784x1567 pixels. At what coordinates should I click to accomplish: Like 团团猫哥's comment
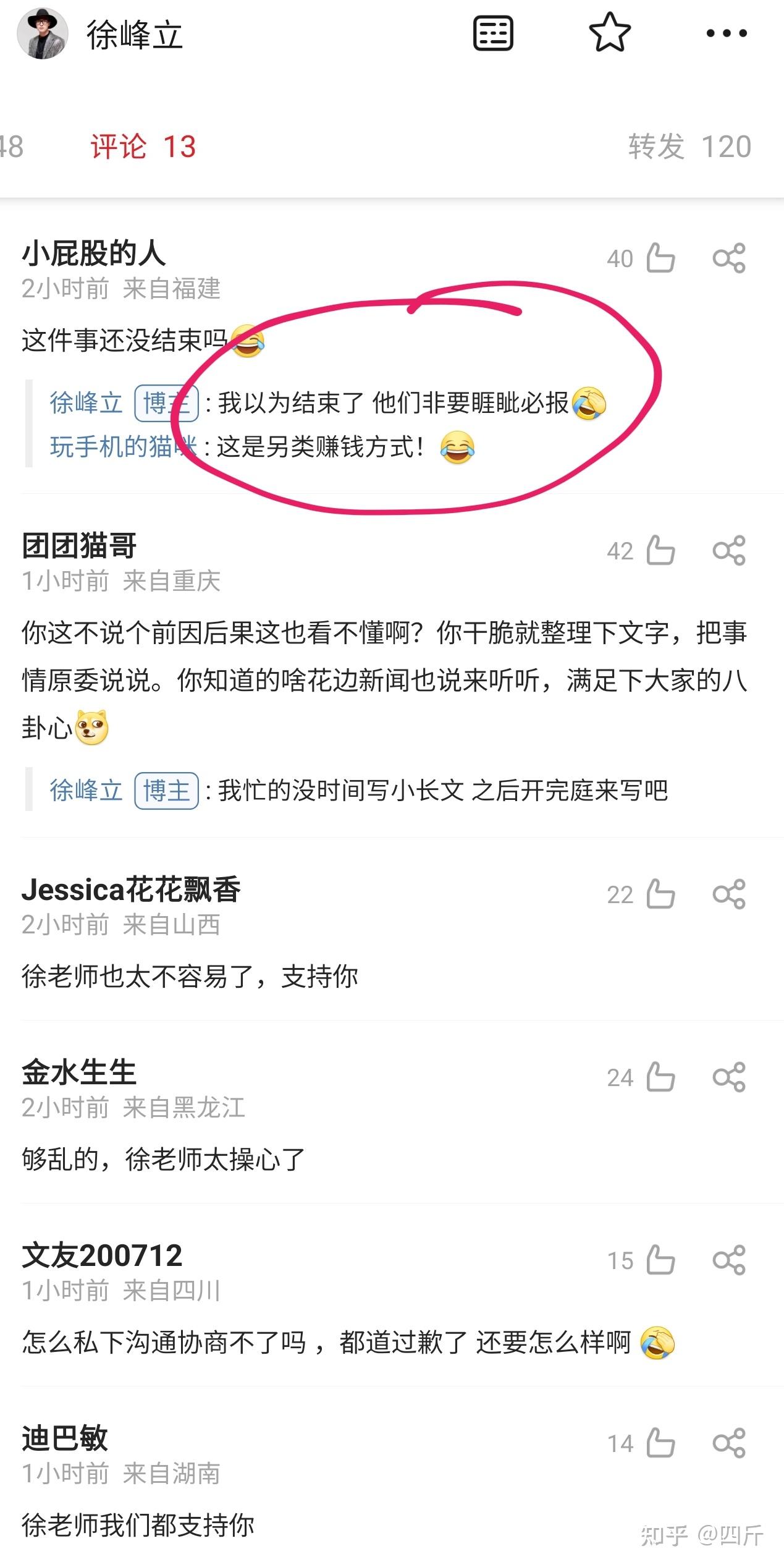pyautogui.click(x=660, y=551)
